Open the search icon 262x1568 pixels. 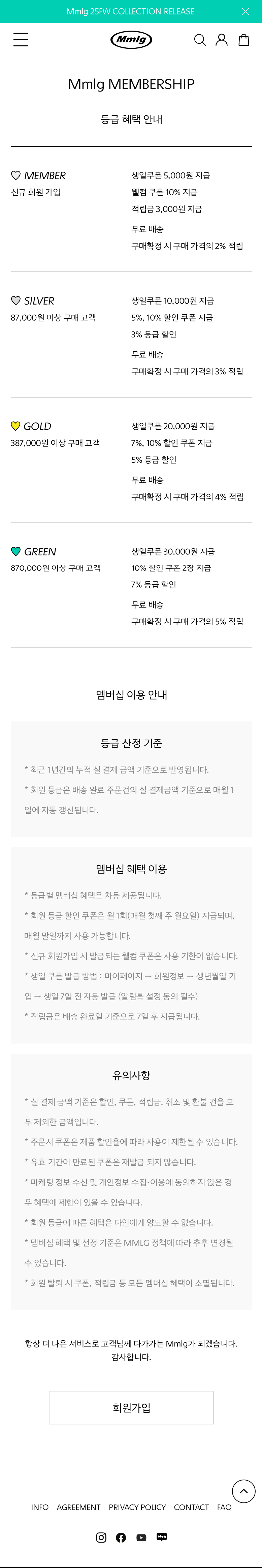coord(200,40)
